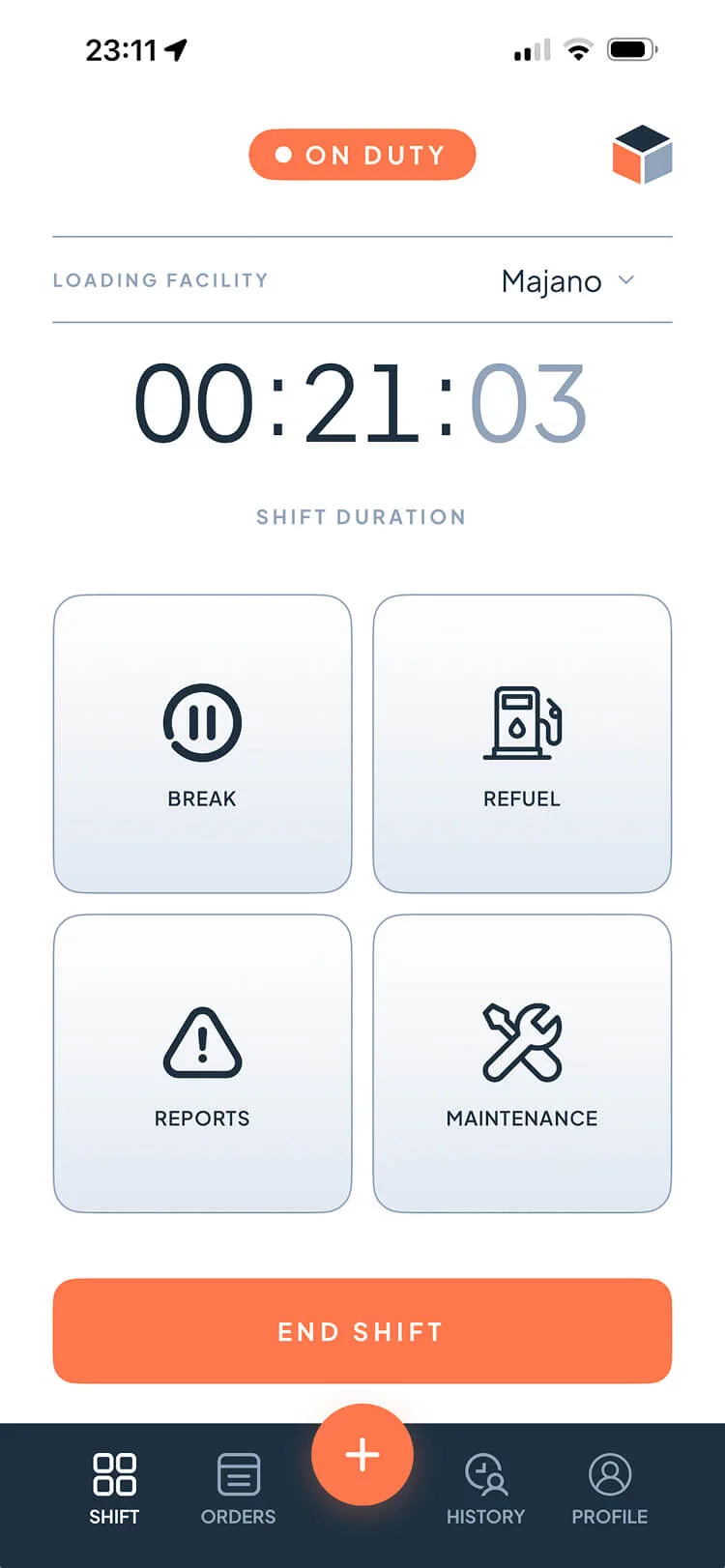
Task: Select the Shift tab
Action: click(114, 1489)
